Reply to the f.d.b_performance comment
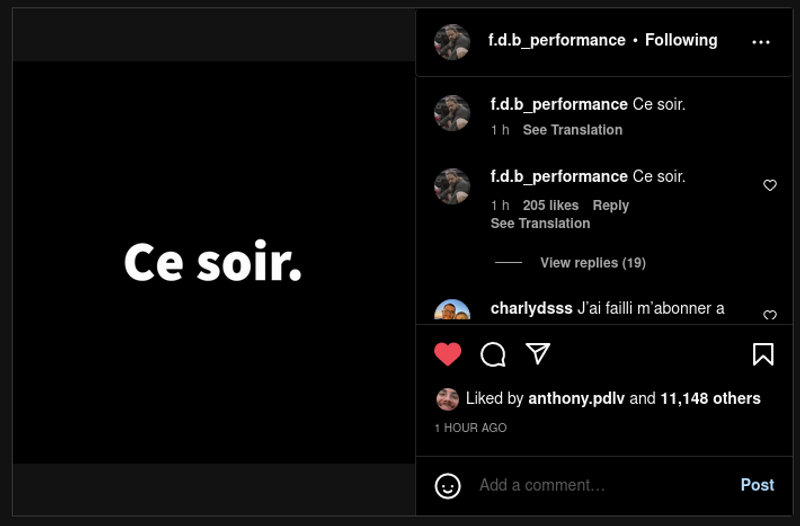This screenshot has width=800, height=526. click(610, 205)
